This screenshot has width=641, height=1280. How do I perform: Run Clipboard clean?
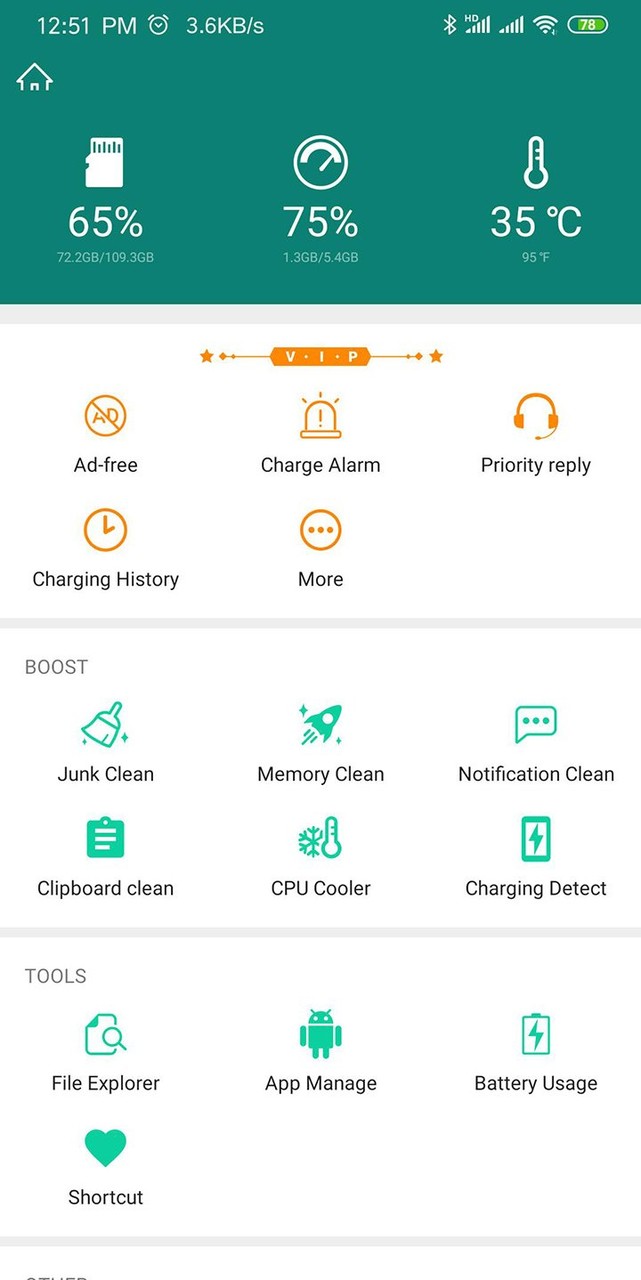tap(105, 855)
